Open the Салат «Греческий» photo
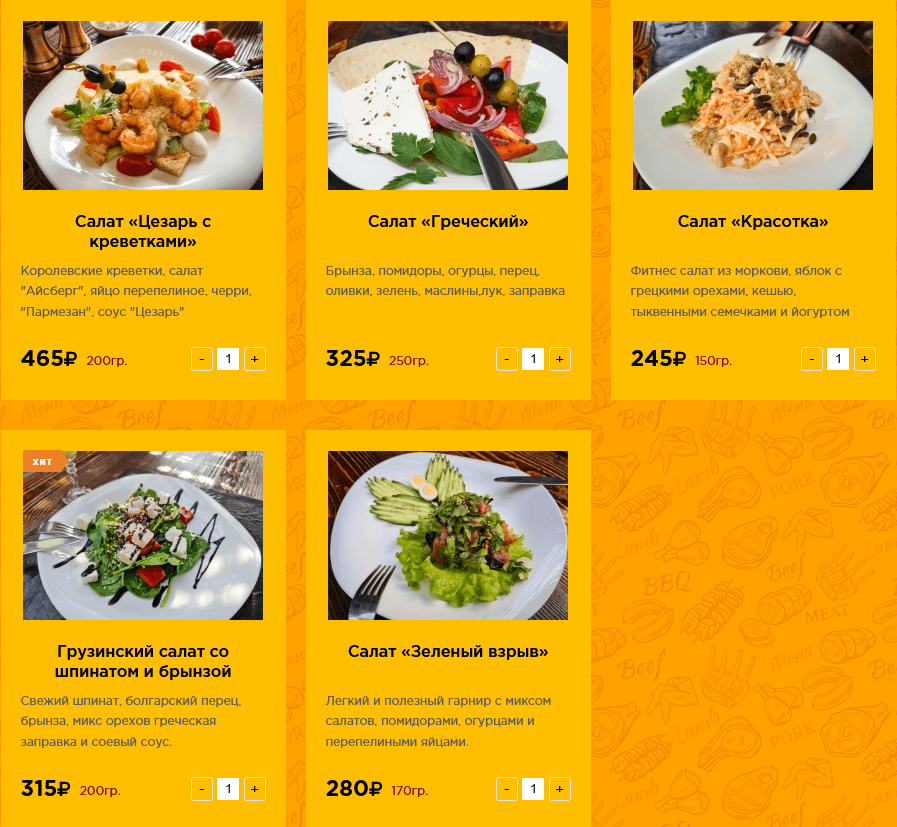The height and width of the screenshot is (827, 897). [x=448, y=106]
